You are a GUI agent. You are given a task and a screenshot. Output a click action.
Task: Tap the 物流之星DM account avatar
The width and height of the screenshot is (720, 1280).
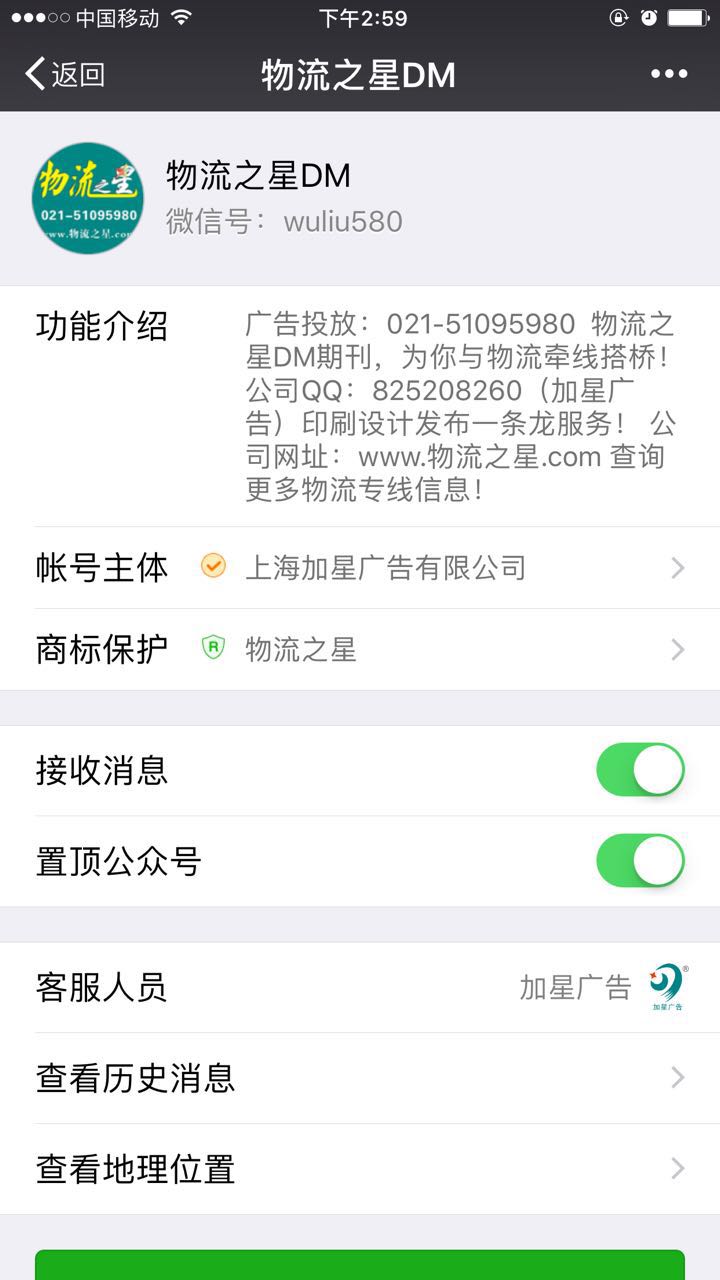(x=88, y=198)
